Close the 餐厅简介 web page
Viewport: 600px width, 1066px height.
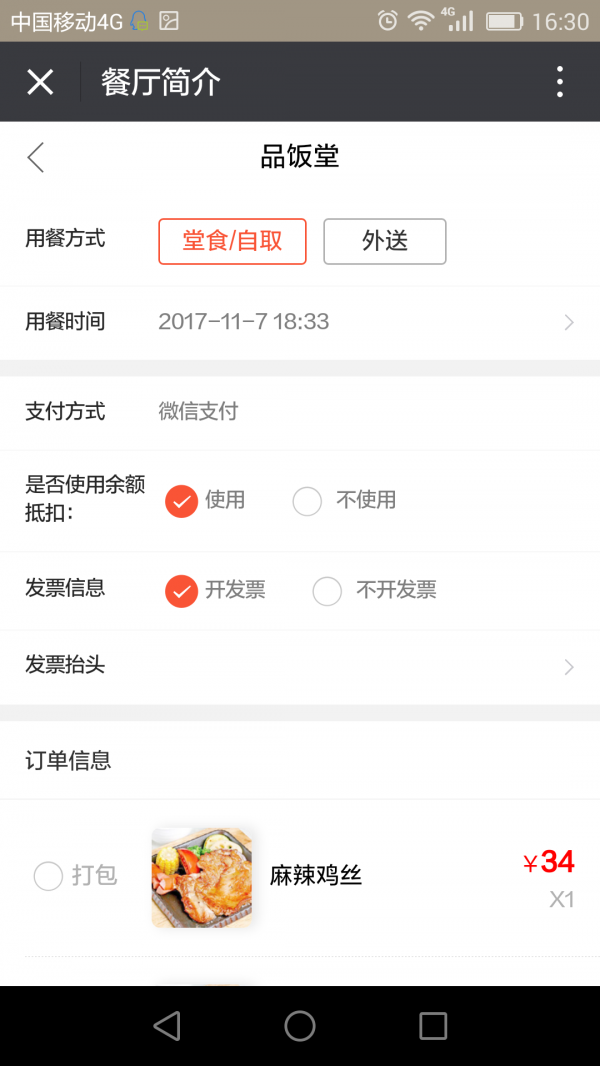coord(40,82)
